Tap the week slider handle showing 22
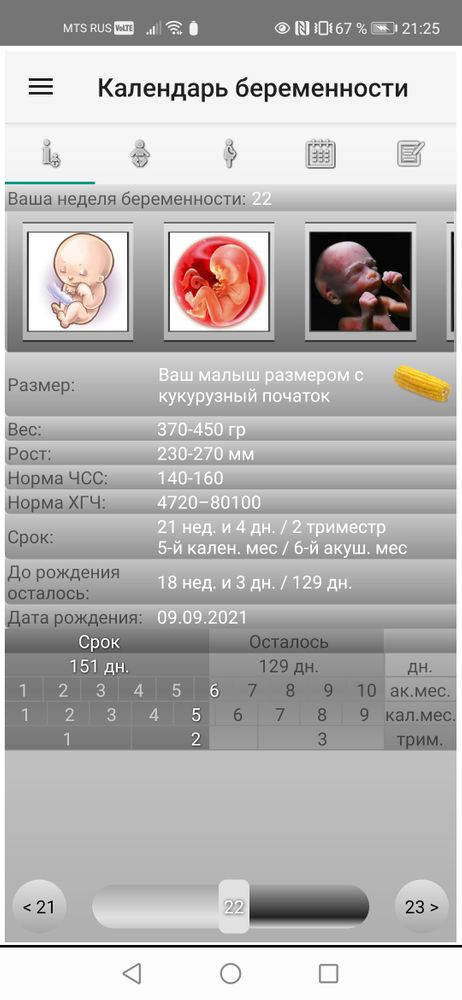The image size is (462, 1000). pyautogui.click(x=234, y=906)
